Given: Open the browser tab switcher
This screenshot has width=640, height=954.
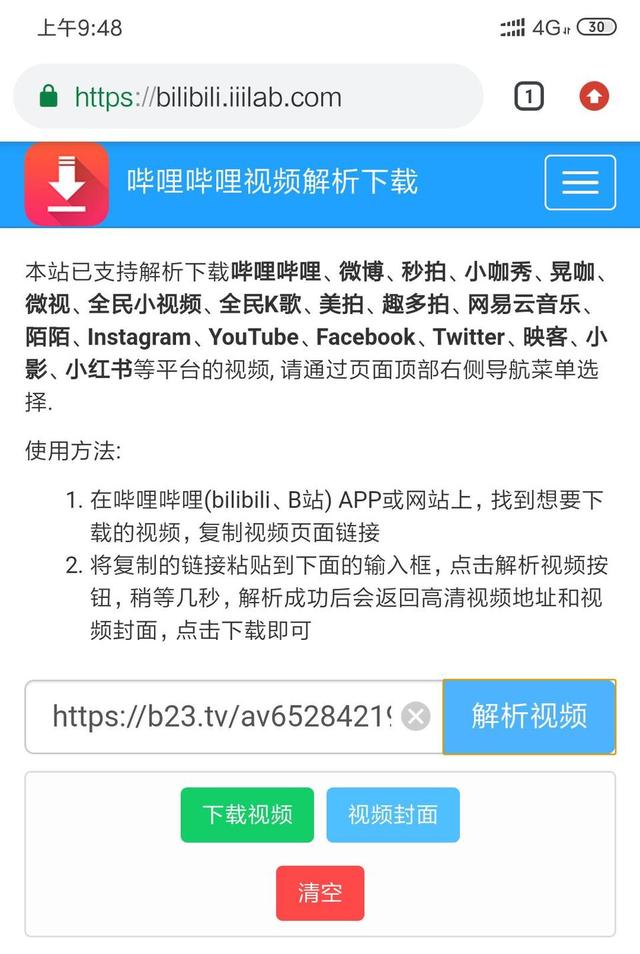Looking at the screenshot, I should [529, 97].
